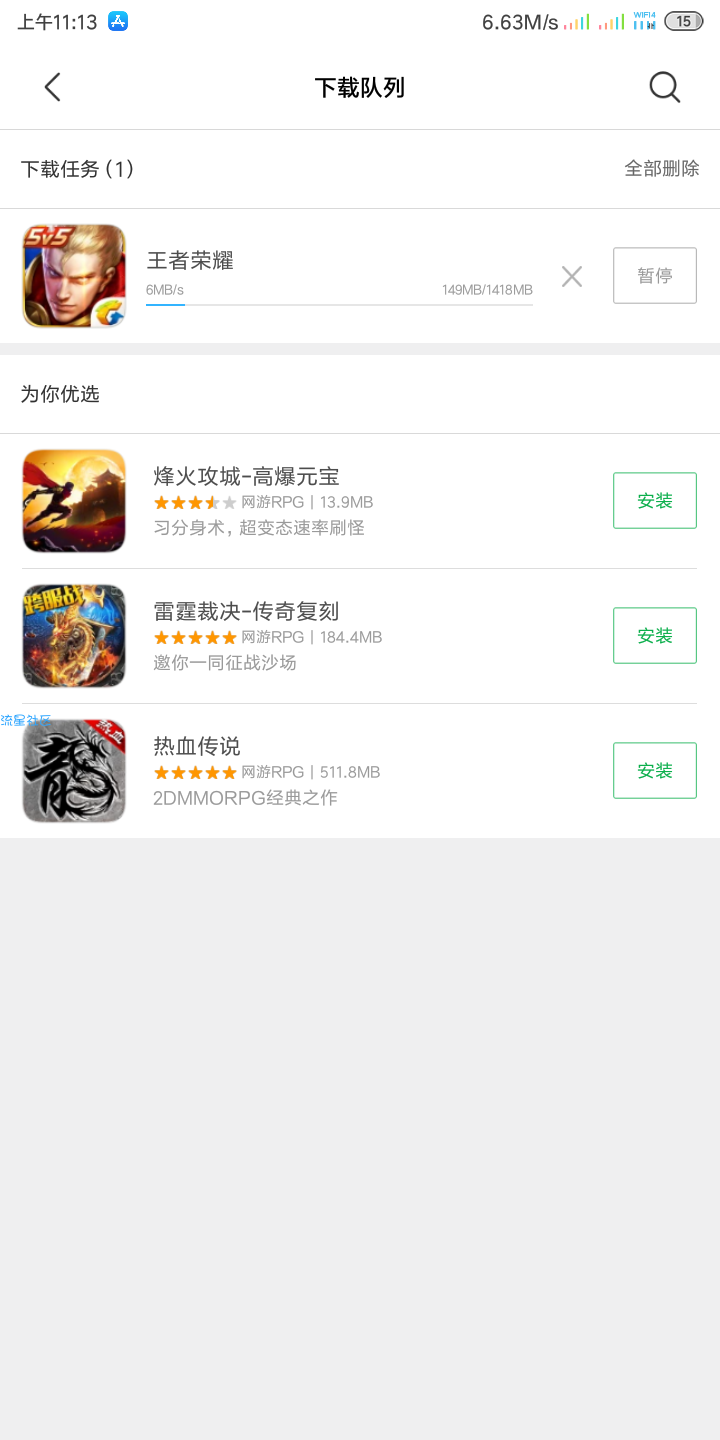Open the search magnifier icon
This screenshot has height=1440, width=720.
[x=665, y=88]
